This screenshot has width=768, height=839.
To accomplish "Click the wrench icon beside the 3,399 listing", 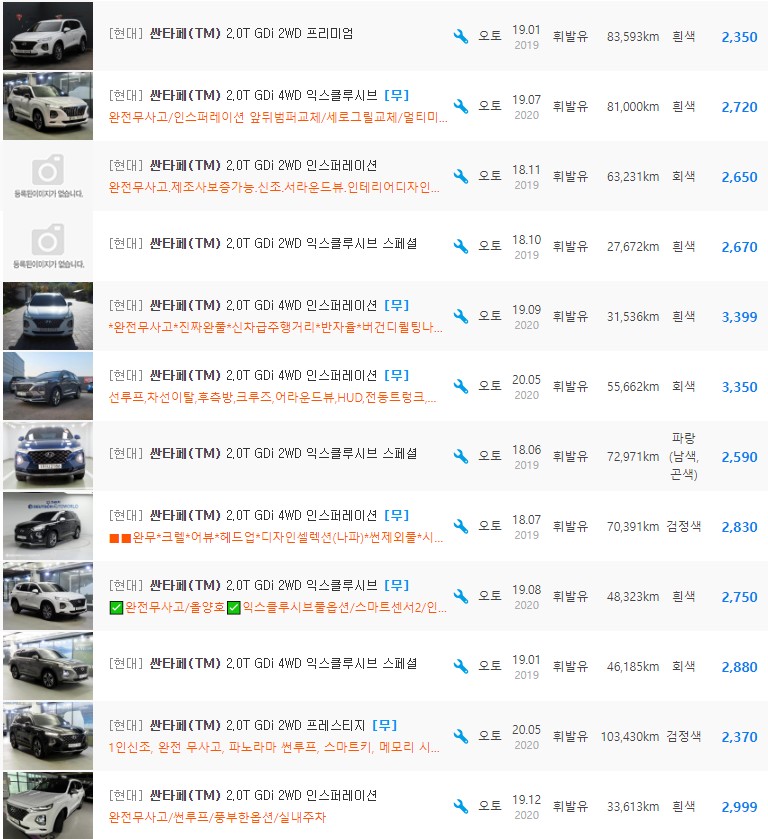I will (460, 315).
